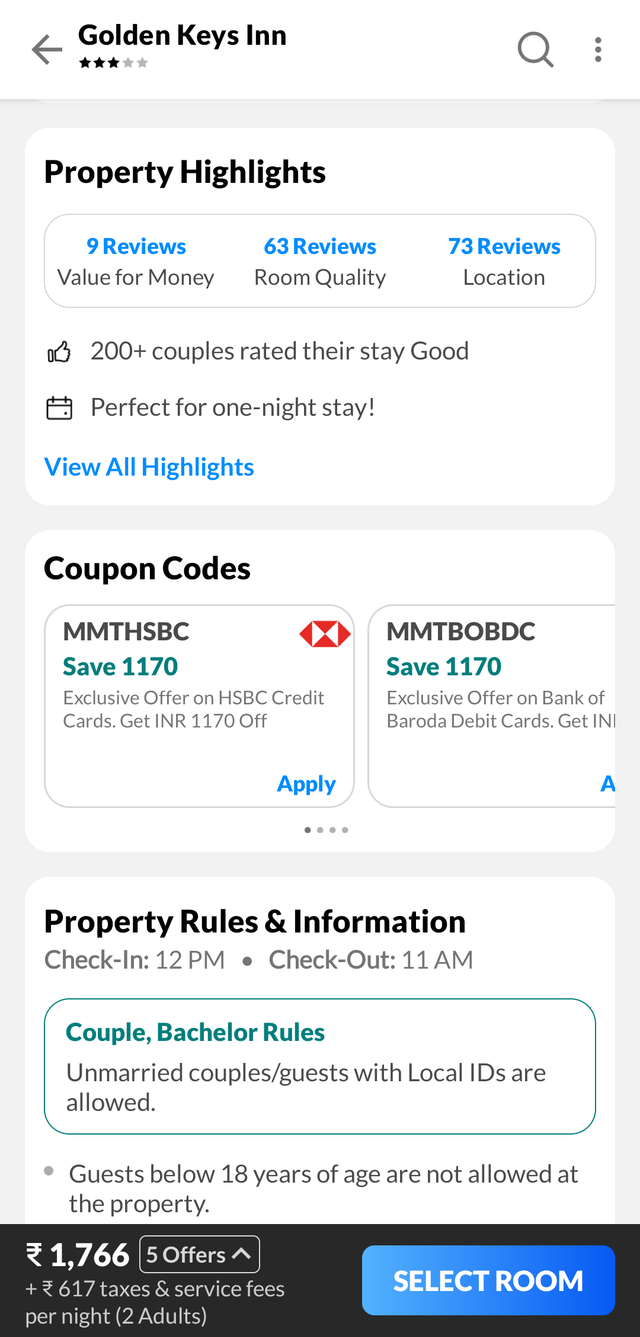Open 63 Reviews for Room Quality

[320, 246]
